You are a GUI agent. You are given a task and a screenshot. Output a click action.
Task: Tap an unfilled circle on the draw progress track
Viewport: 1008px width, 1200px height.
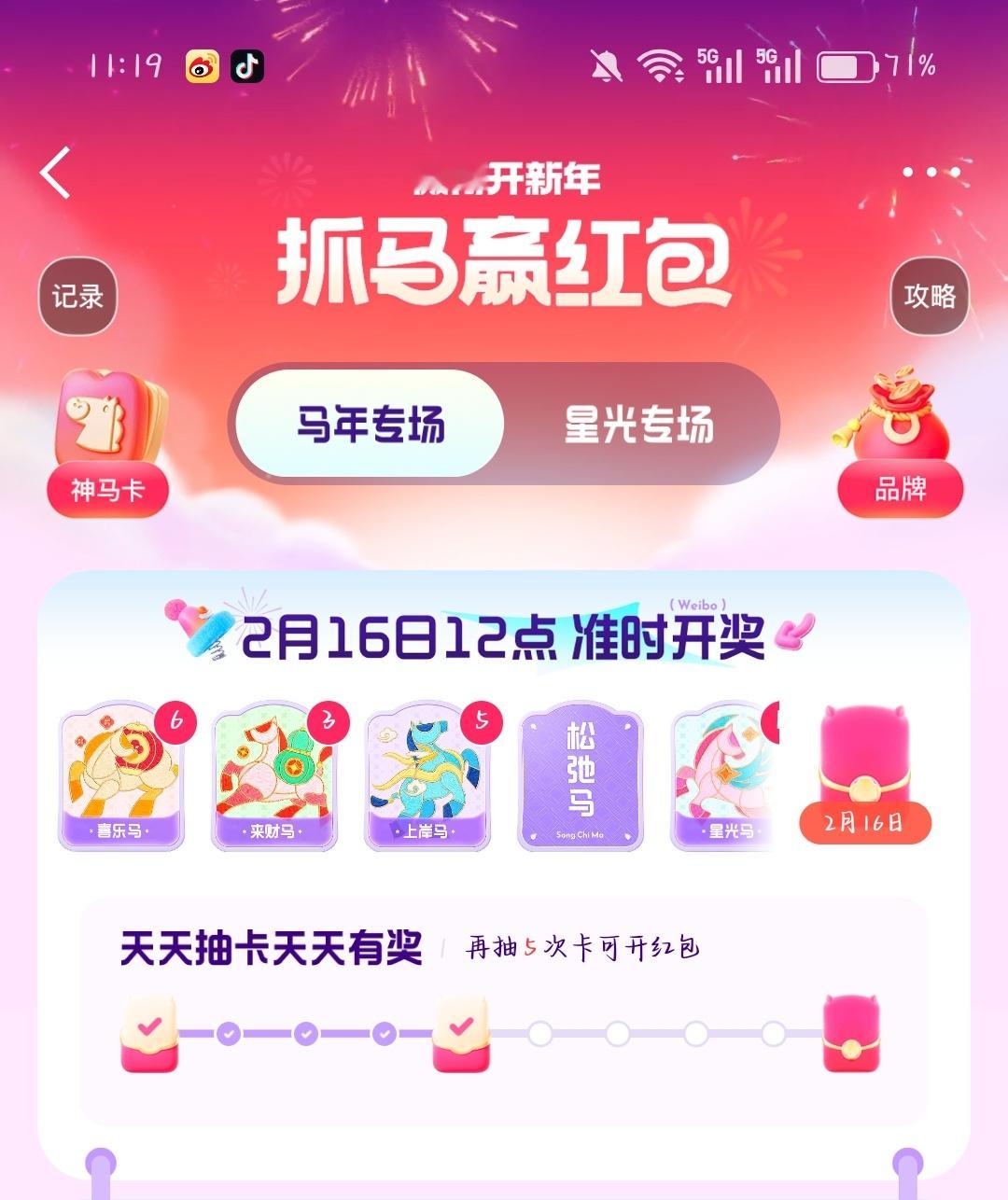[x=538, y=1033]
